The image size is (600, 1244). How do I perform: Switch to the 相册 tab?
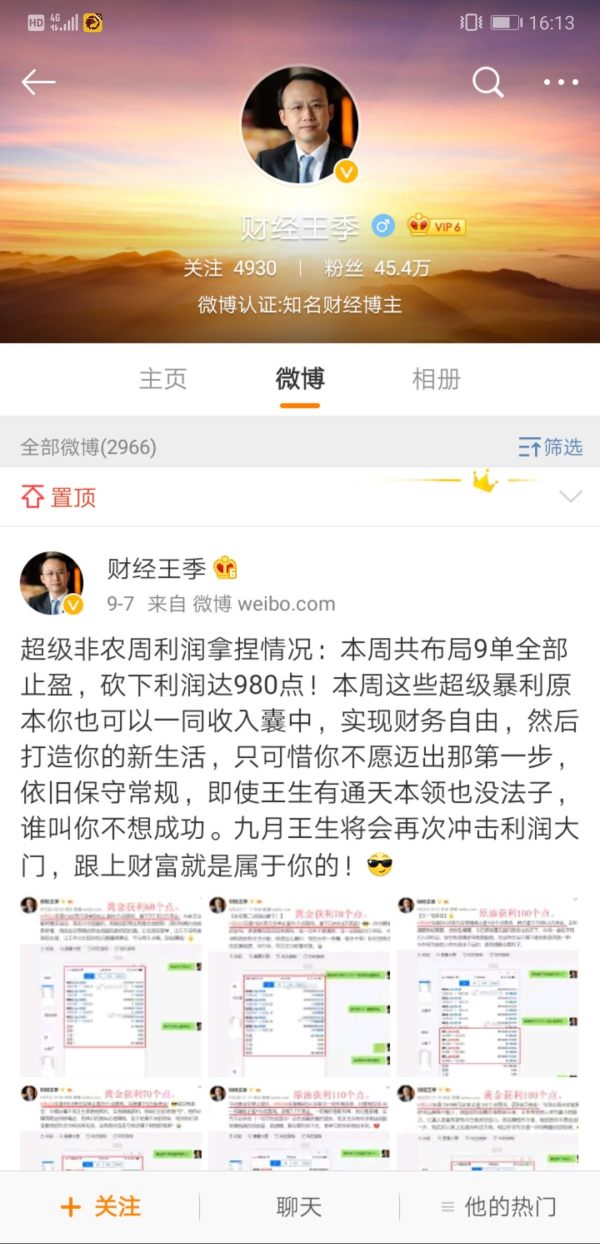(x=437, y=379)
